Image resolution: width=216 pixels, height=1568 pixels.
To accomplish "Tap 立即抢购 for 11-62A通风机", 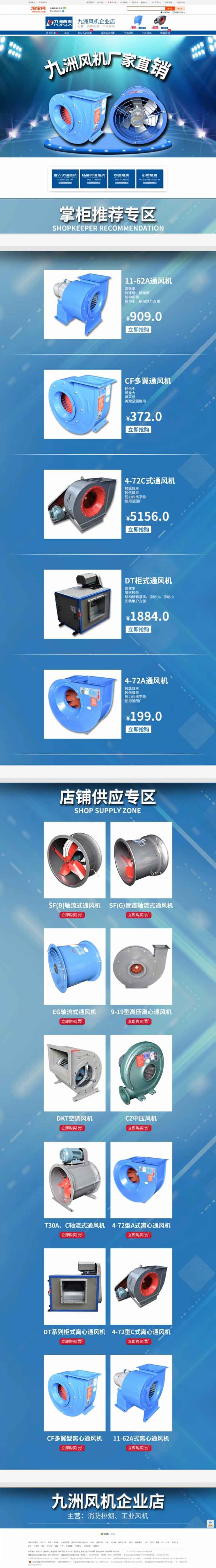I will tap(139, 329).
